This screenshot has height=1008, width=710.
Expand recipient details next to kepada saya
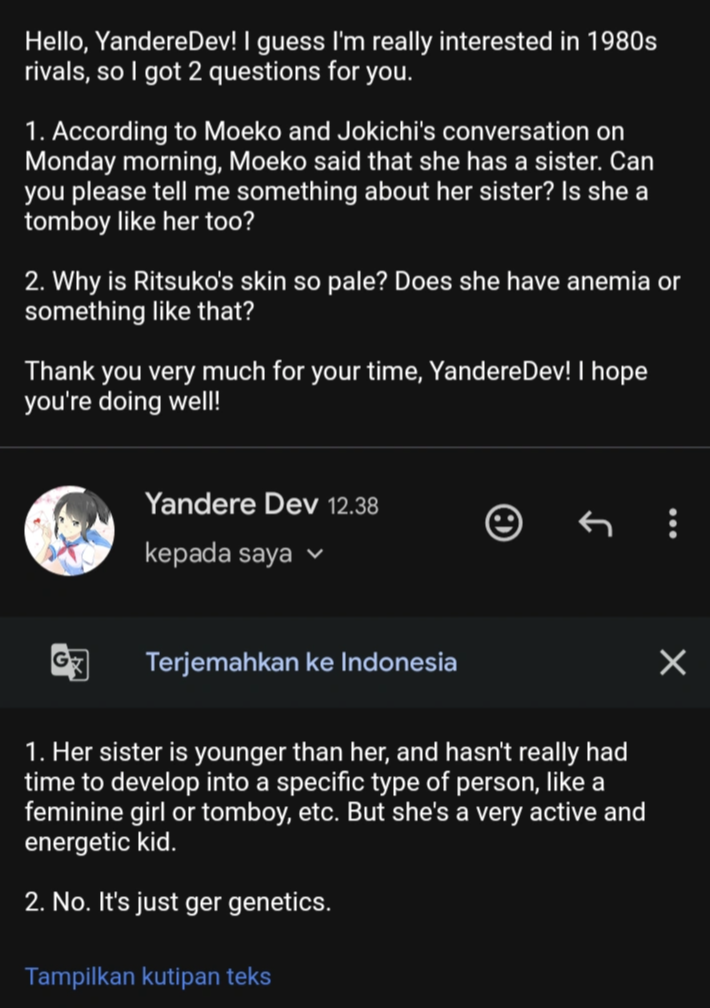pyautogui.click(x=316, y=554)
